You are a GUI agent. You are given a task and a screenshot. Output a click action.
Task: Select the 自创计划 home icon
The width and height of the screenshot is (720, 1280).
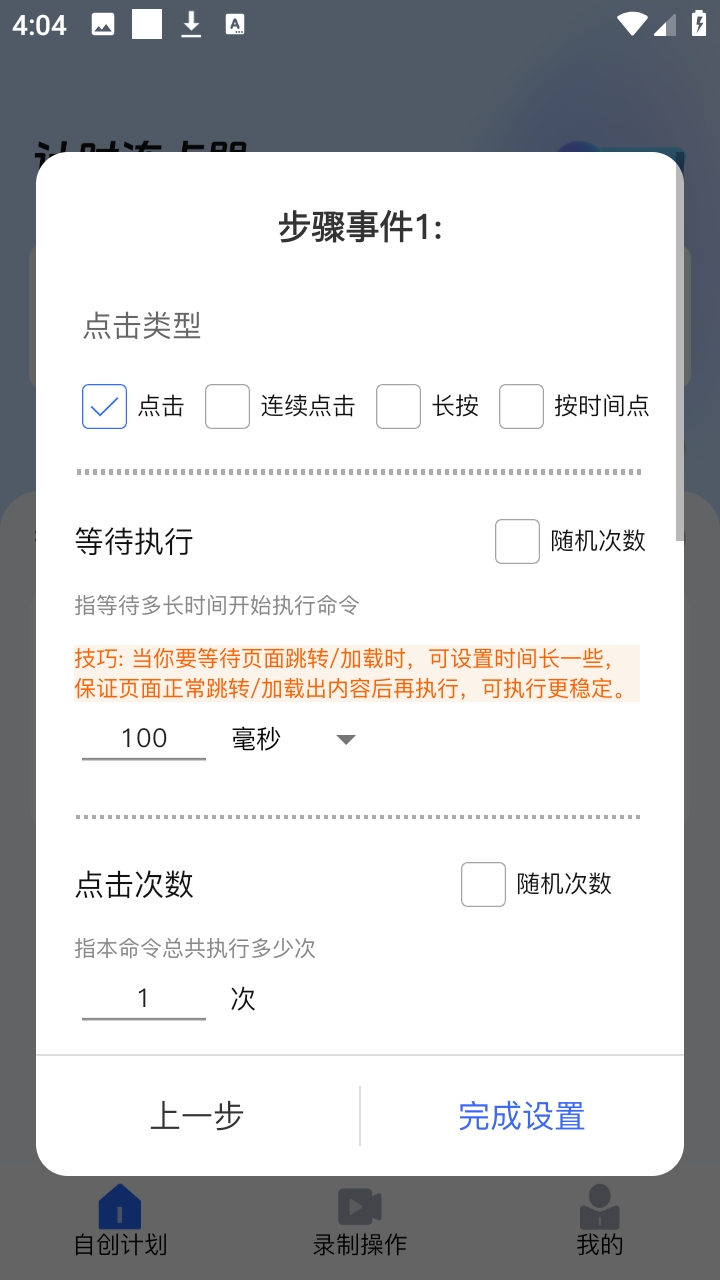pyautogui.click(x=119, y=1205)
